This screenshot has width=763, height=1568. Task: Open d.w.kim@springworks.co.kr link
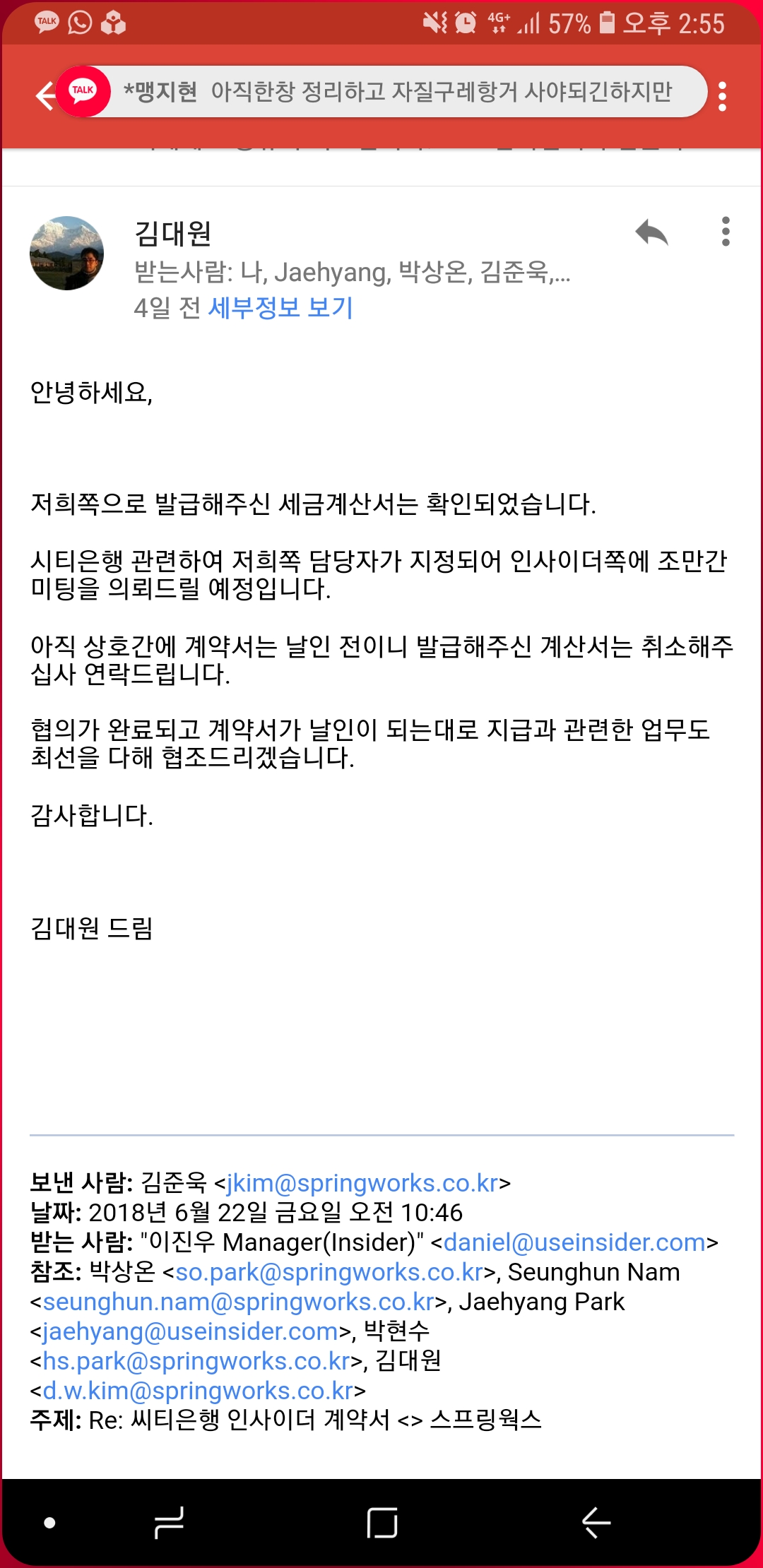pyautogui.click(x=199, y=1391)
